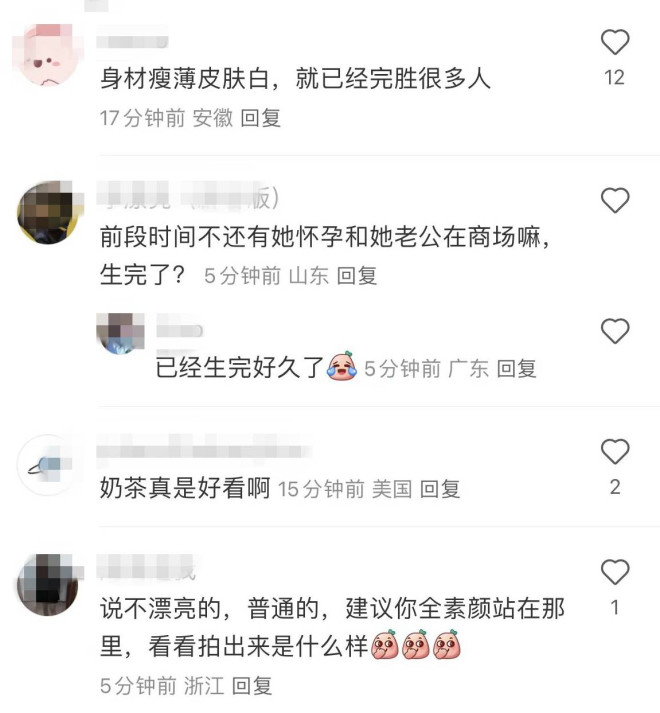The height and width of the screenshot is (713, 660).
Task: Reply to the comment from 安徽
Action: [261, 118]
